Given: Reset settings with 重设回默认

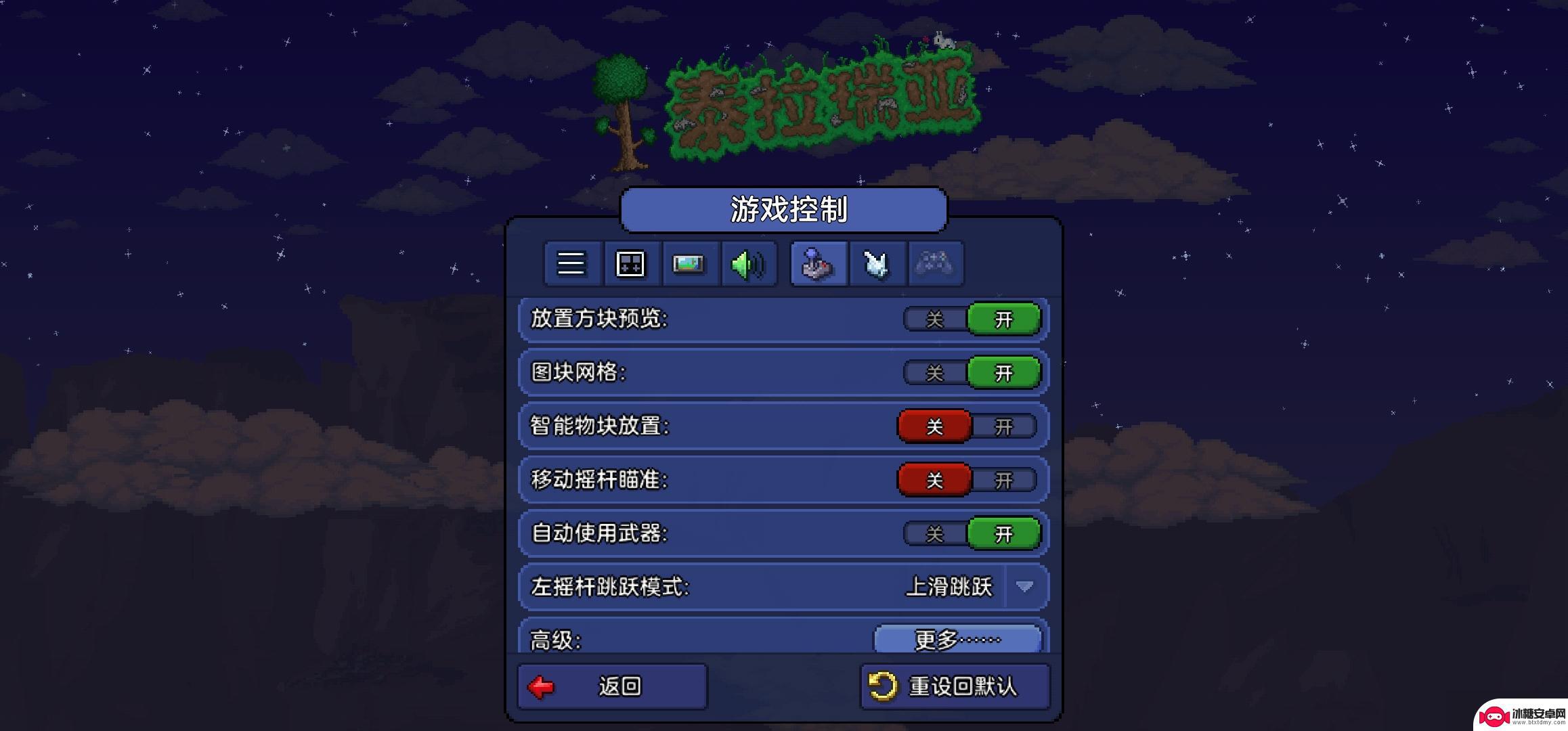Looking at the screenshot, I should tap(955, 686).
